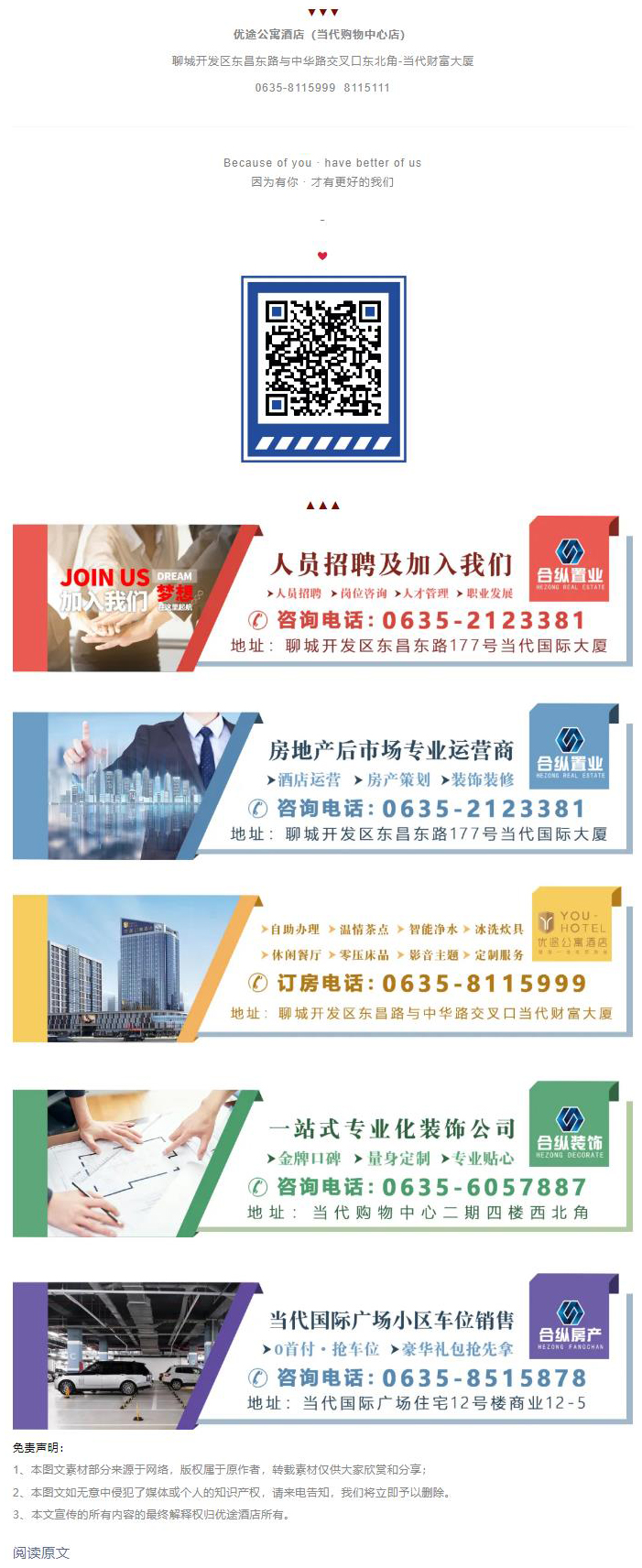Open the 优途公寓酒店 订房电话 banner
Screen dimensions: 642x1568
[322, 966]
